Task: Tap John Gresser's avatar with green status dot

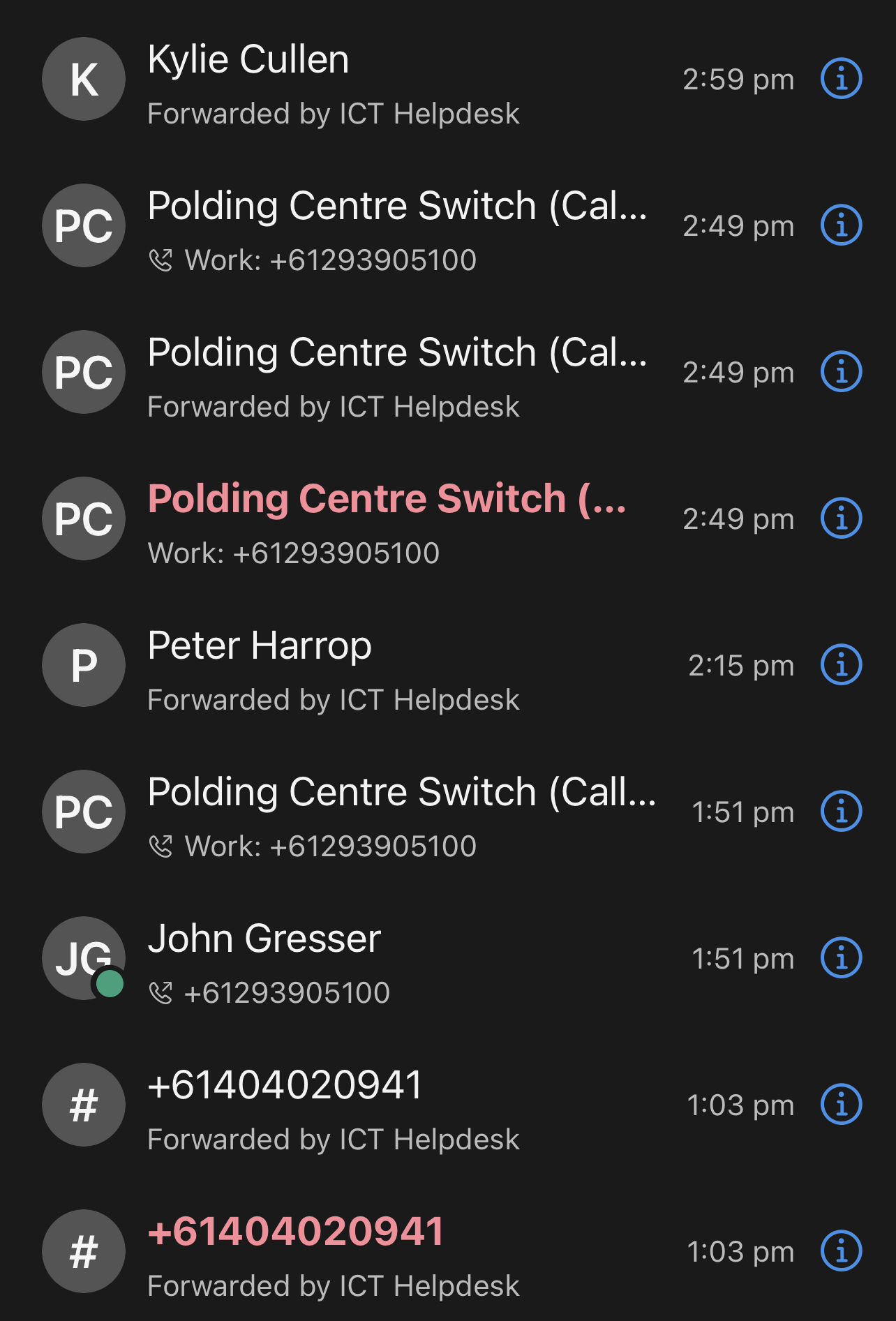Action: pos(83,958)
